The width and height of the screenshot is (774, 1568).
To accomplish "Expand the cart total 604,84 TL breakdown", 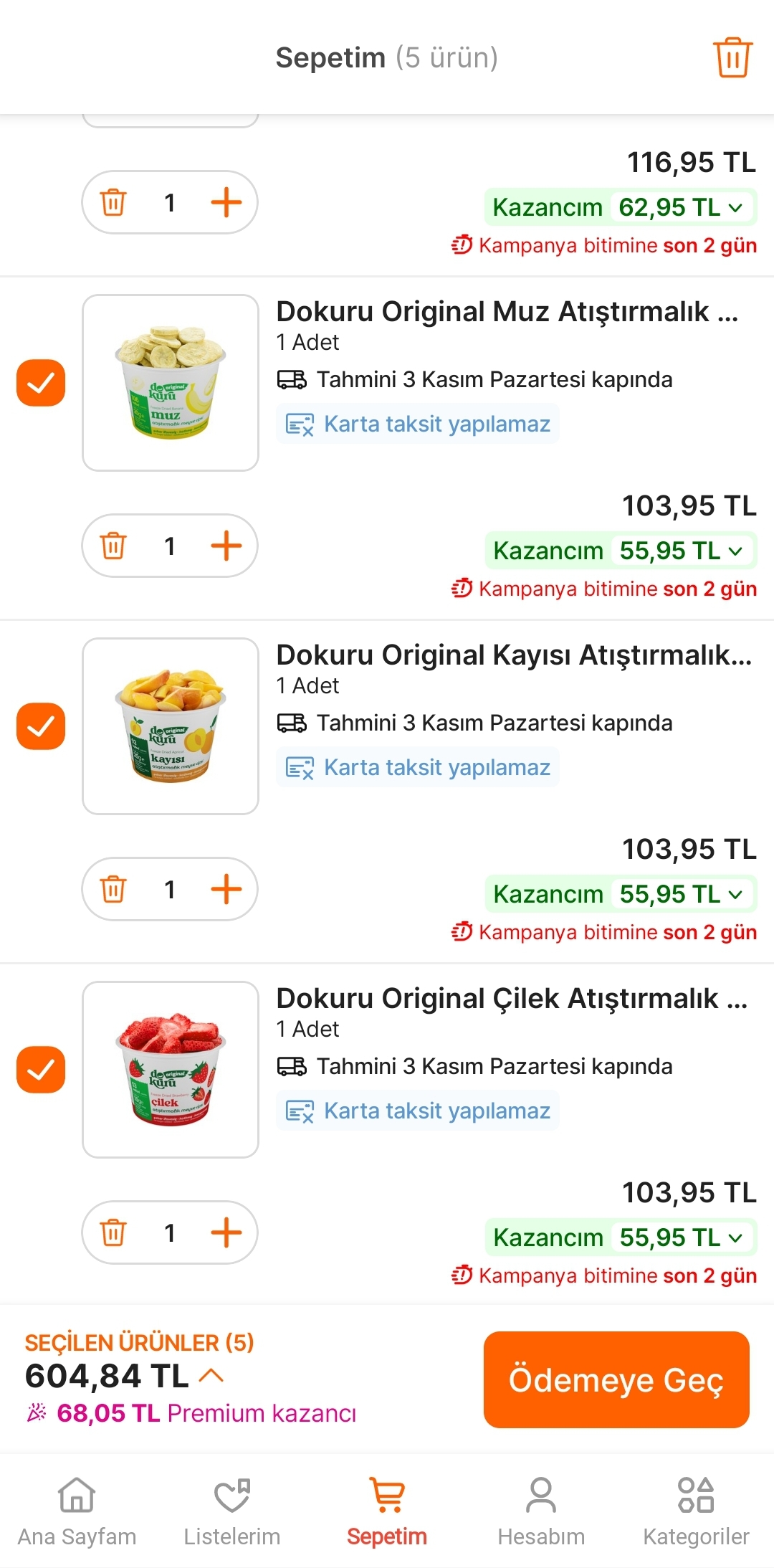I will pos(212,1375).
